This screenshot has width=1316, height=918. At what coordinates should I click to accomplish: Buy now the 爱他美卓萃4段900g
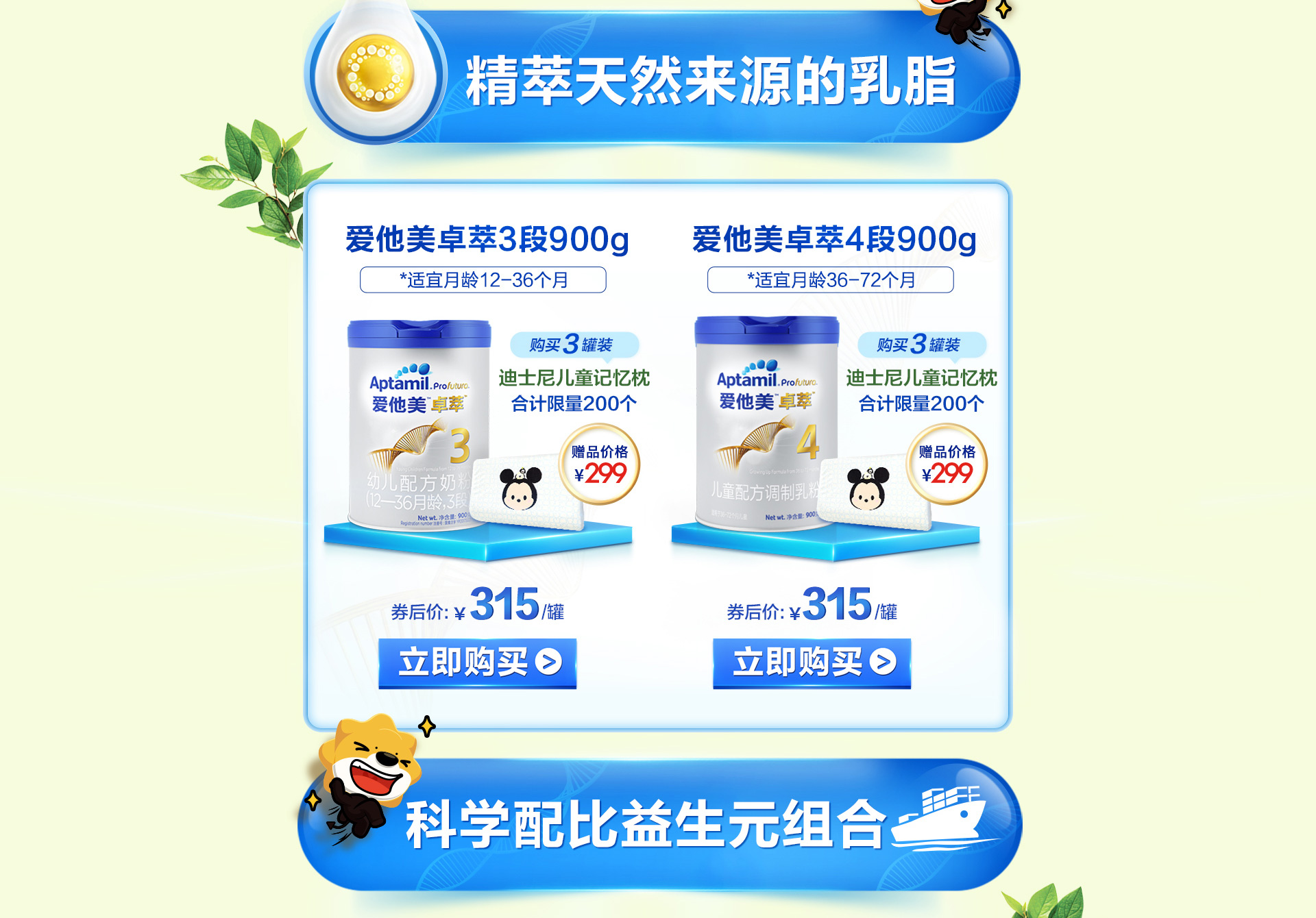[x=812, y=662]
